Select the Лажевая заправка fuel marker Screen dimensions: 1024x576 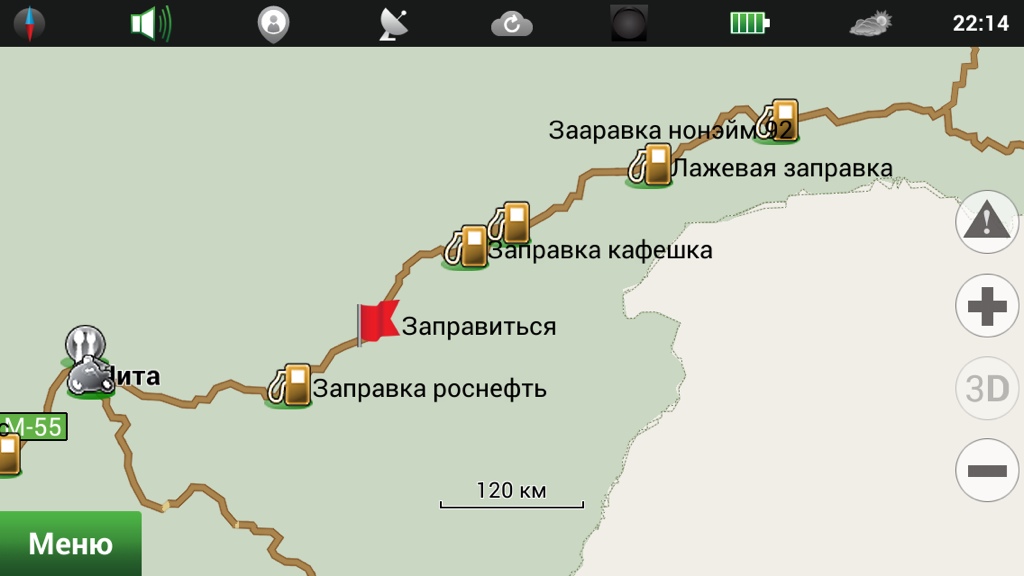coord(652,165)
